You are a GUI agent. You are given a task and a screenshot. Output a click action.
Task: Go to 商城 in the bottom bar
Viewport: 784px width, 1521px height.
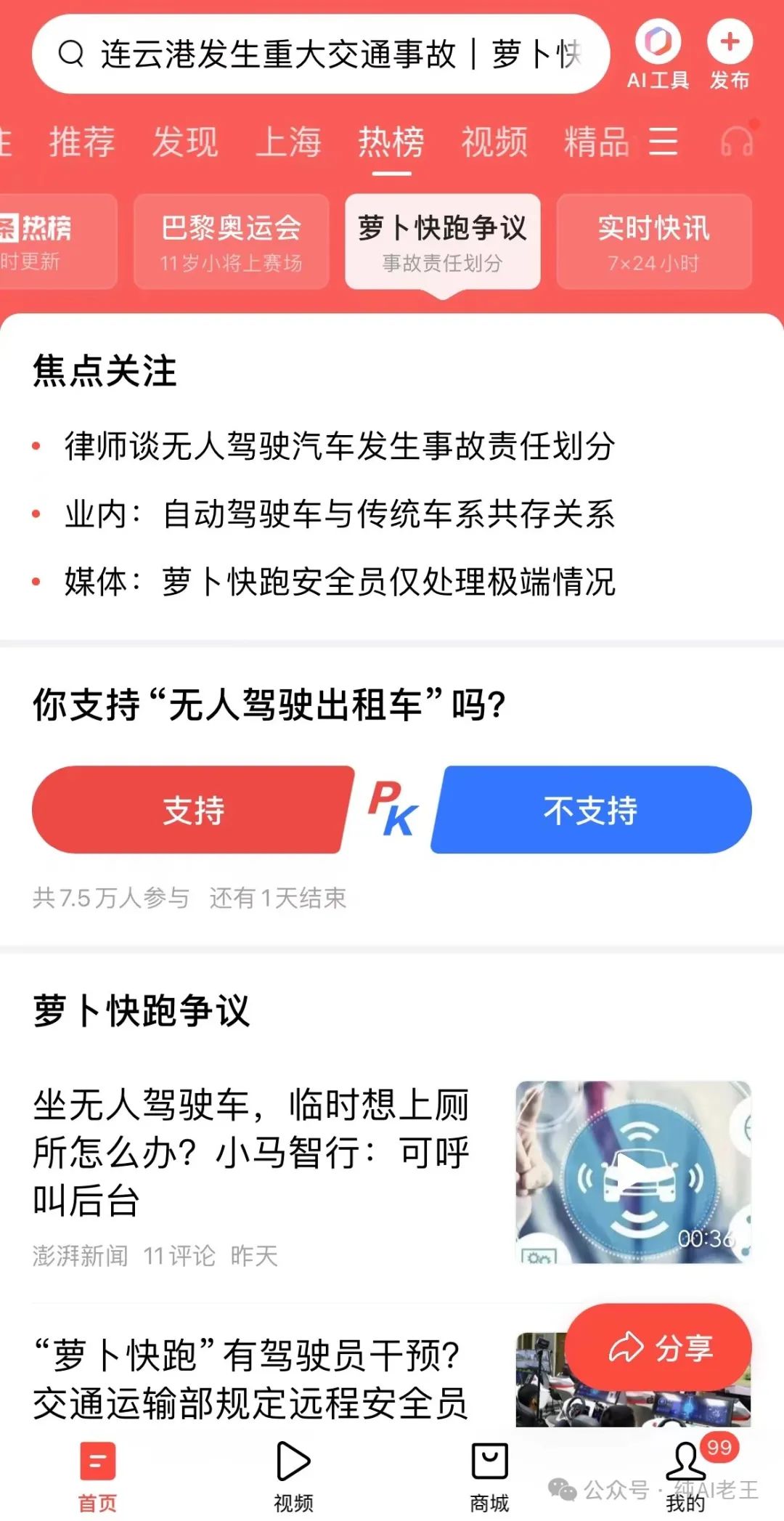pos(489,1476)
